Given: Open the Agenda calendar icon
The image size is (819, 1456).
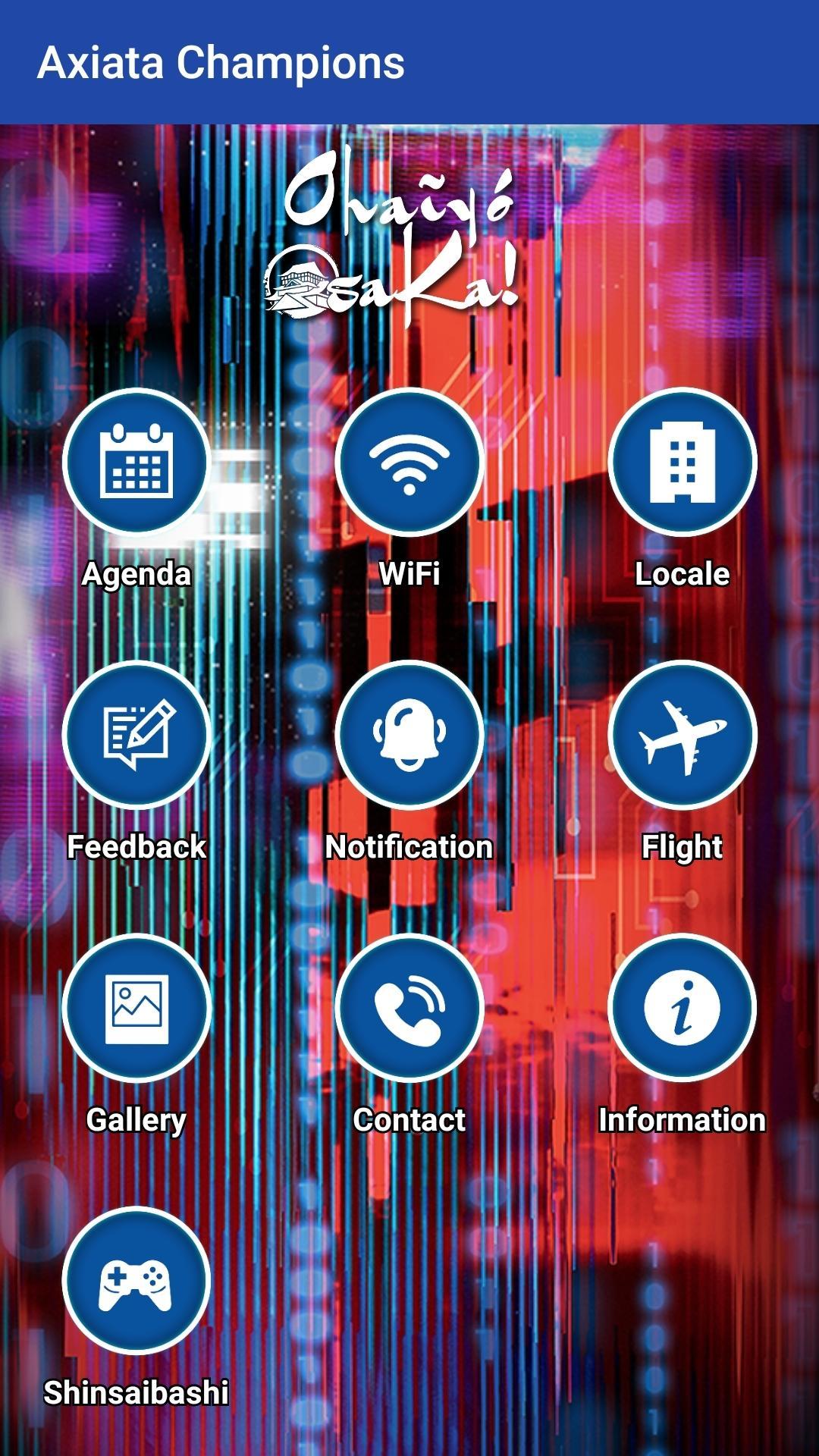Looking at the screenshot, I should tap(136, 462).
